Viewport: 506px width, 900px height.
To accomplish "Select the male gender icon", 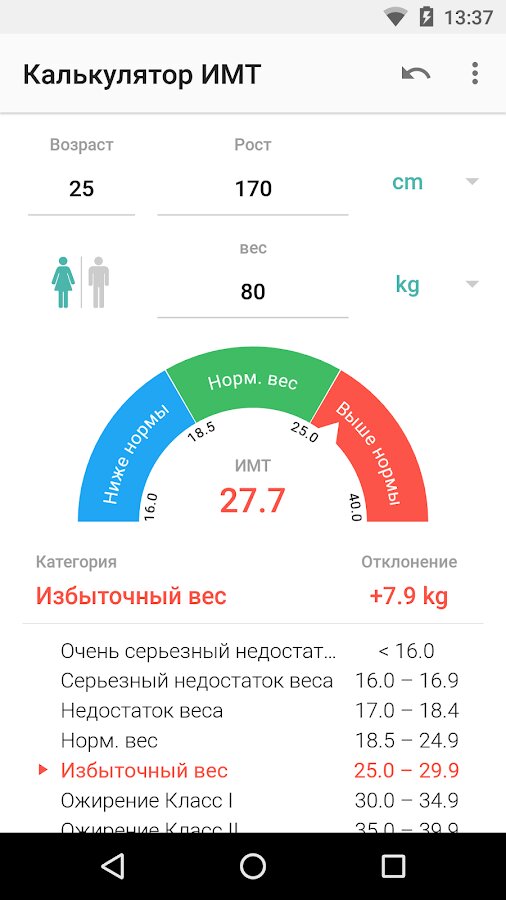I will (x=99, y=282).
